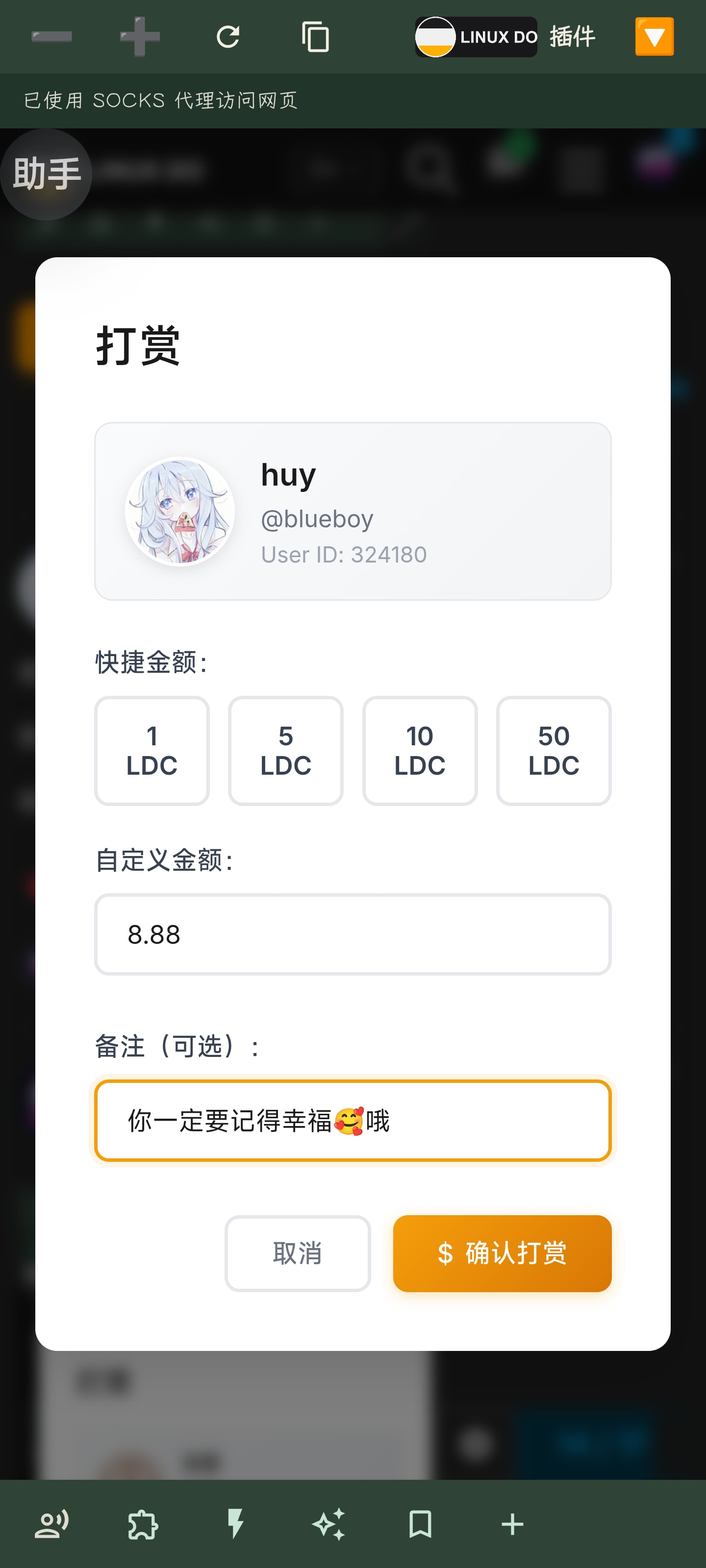Viewport: 706px width, 1568px height.
Task: Open the tabs copy icon in toolbar
Action: 316,37
